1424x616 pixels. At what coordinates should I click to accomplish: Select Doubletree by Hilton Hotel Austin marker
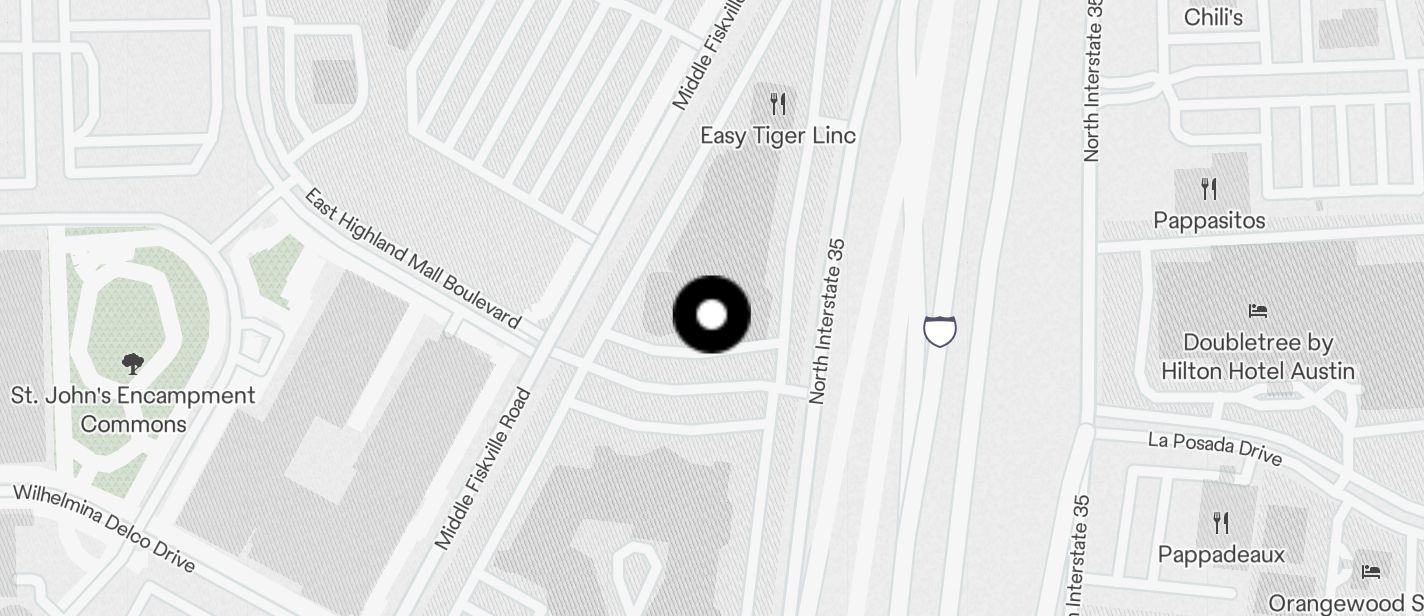pos(1258,311)
